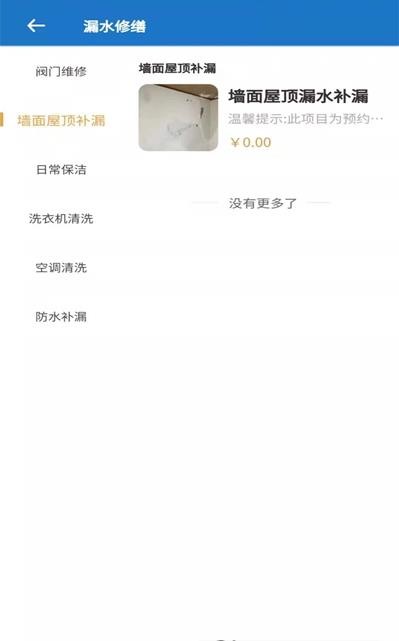Screen dimensions: 399x641
Task: Select the 阀门维修 category
Action: pyautogui.click(x=61, y=72)
